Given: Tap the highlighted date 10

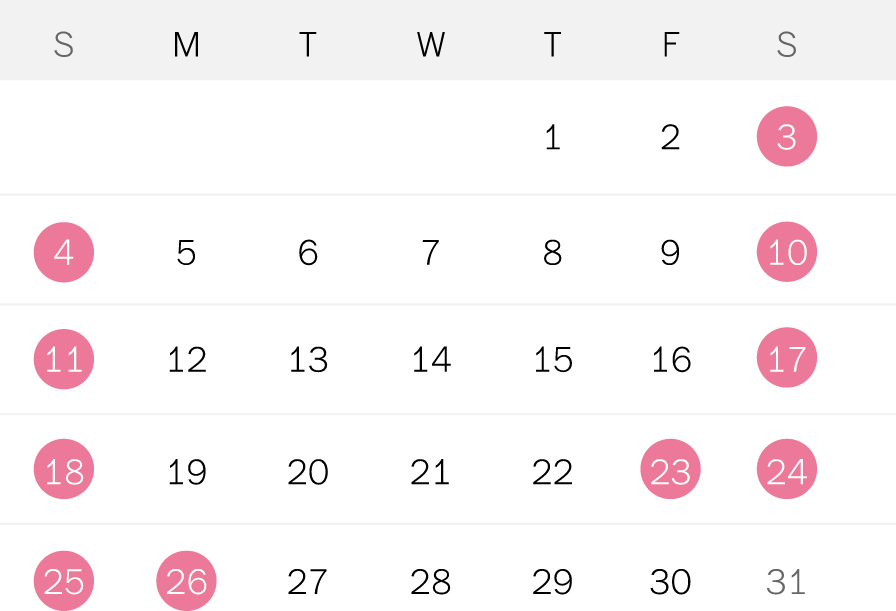Looking at the screenshot, I should 787,252.
